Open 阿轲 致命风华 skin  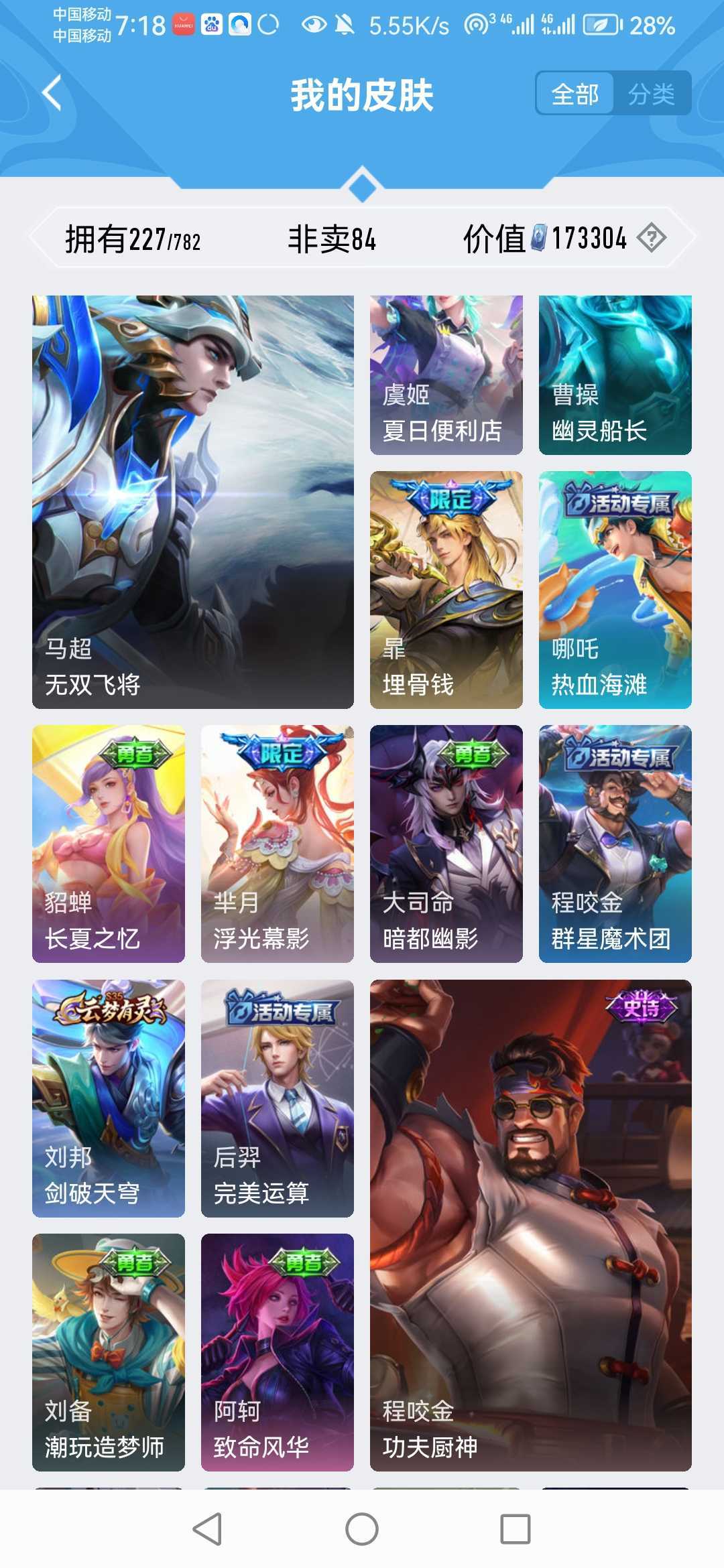[278, 1352]
